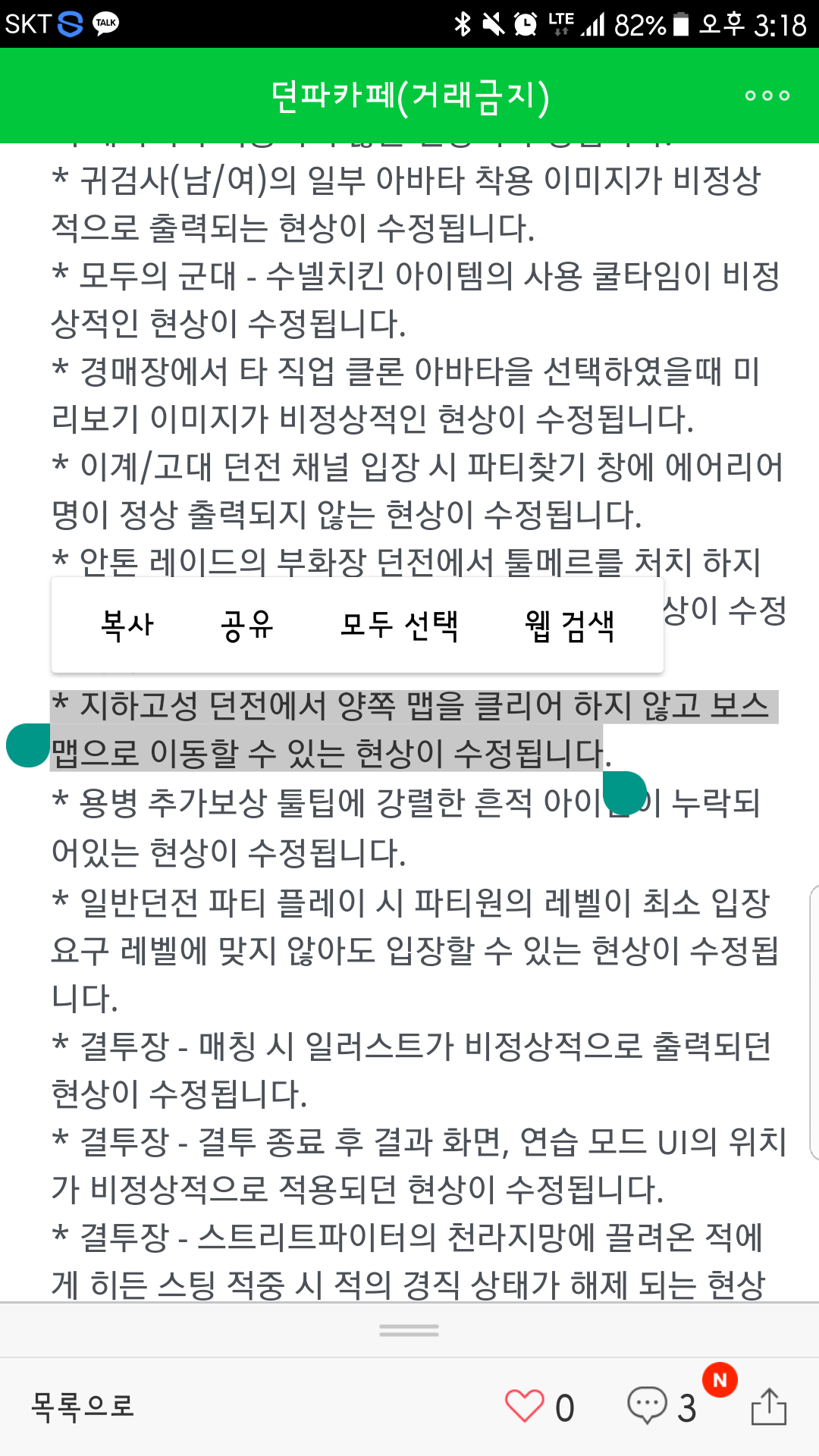Like this post with the heart icon
Viewport: 819px width, 1456px height.
click(525, 1407)
